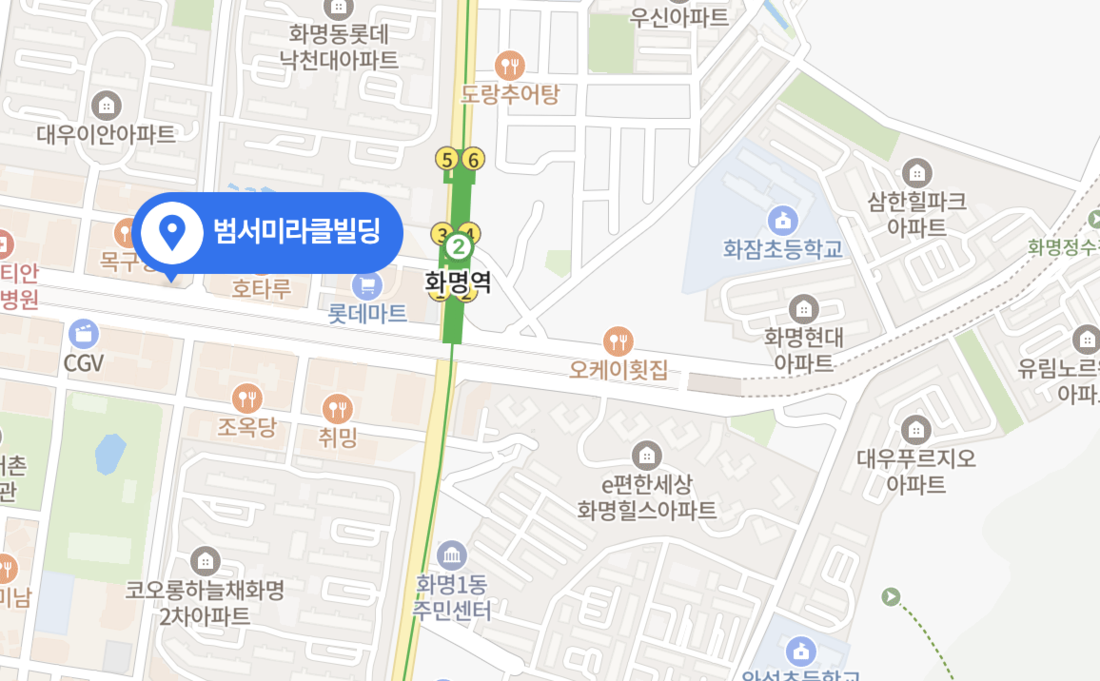Select the 조옥당 restaurant marker
This screenshot has height=681, width=1100.
(246, 398)
